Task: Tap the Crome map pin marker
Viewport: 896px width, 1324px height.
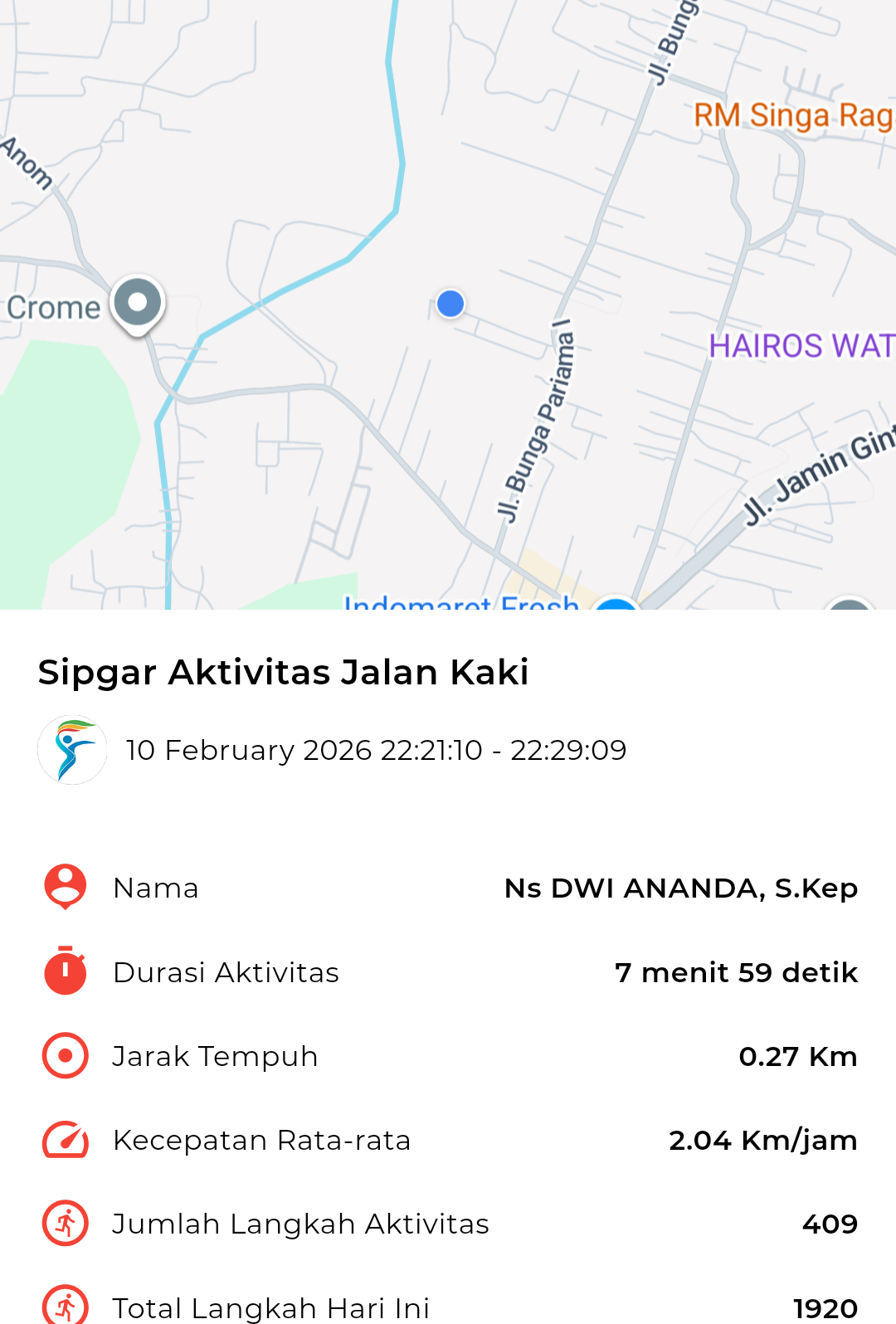Action: click(x=138, y=303)
